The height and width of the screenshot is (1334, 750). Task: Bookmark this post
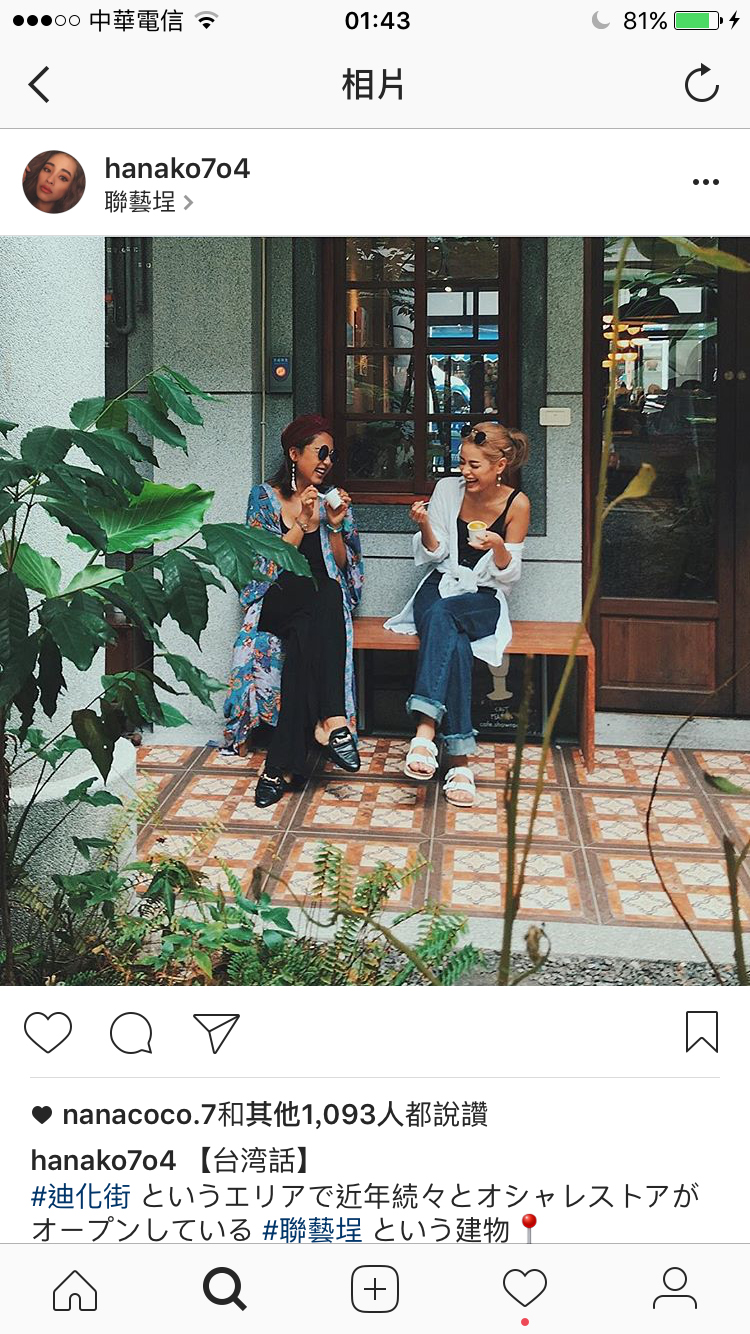701,1032
